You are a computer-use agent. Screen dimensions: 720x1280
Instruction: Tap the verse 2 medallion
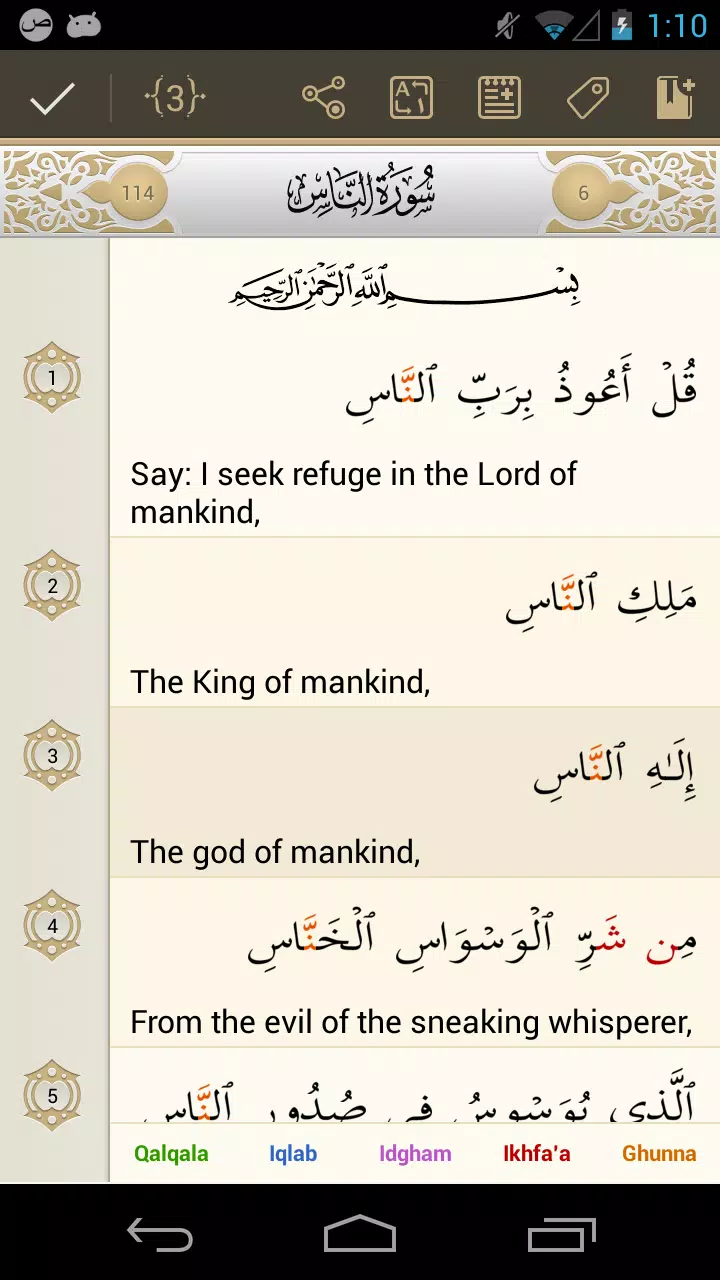52,585
